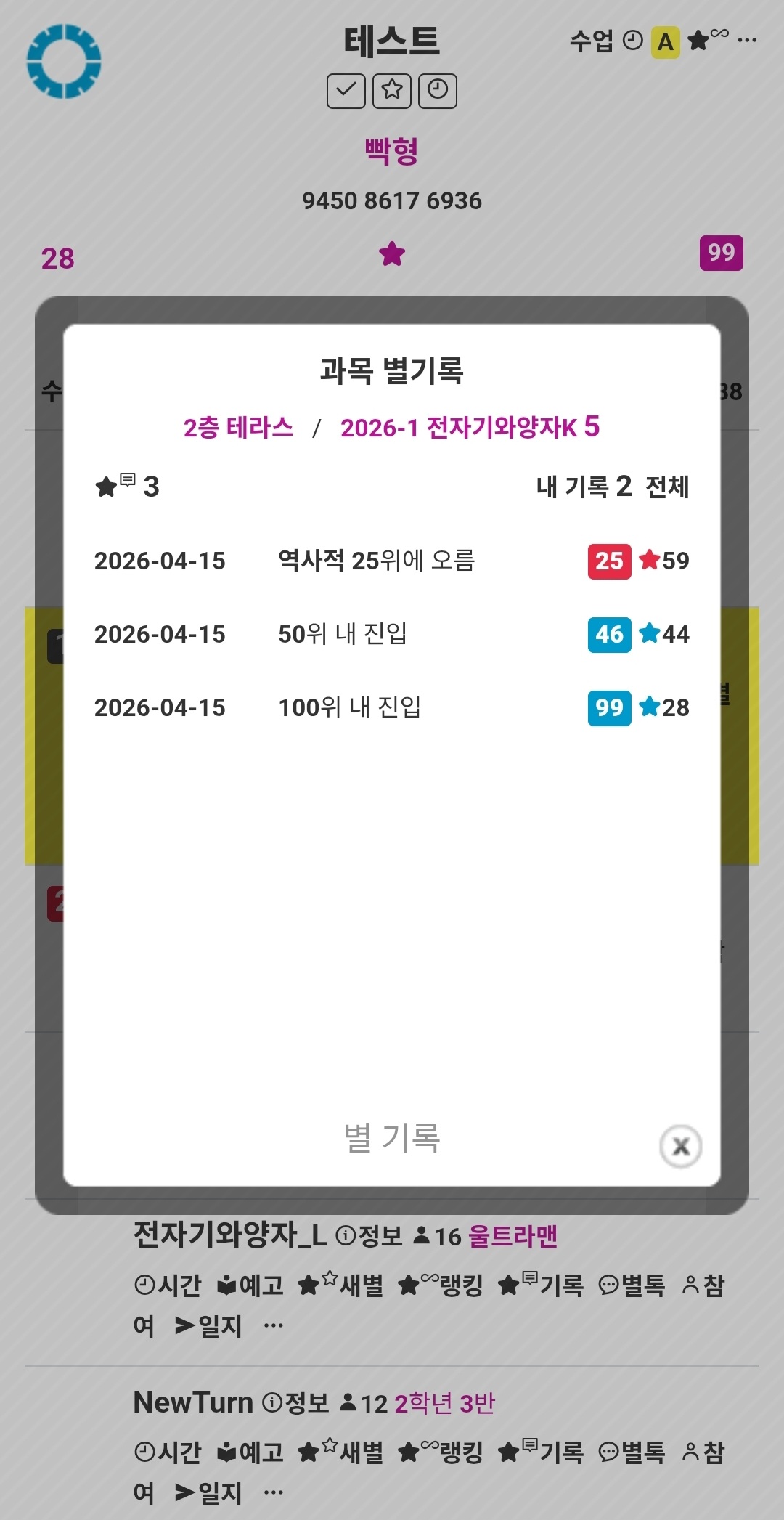Viewport: 784px width, 1520px height.
Task: Tap the yellow A badge
Action: 665,42
